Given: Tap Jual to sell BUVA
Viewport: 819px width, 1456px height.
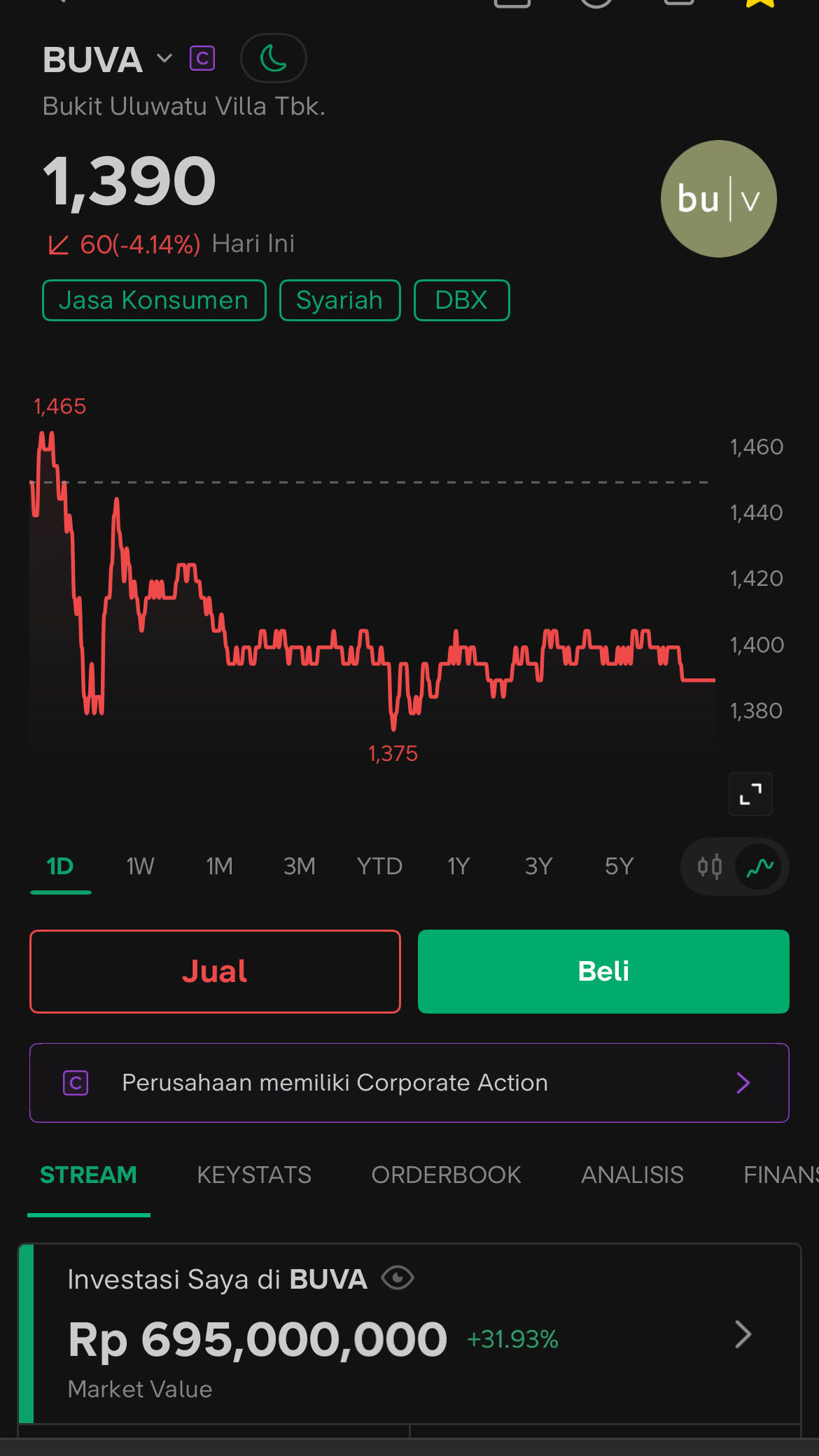Looking at the screenshot, I should tap(215, 972).
